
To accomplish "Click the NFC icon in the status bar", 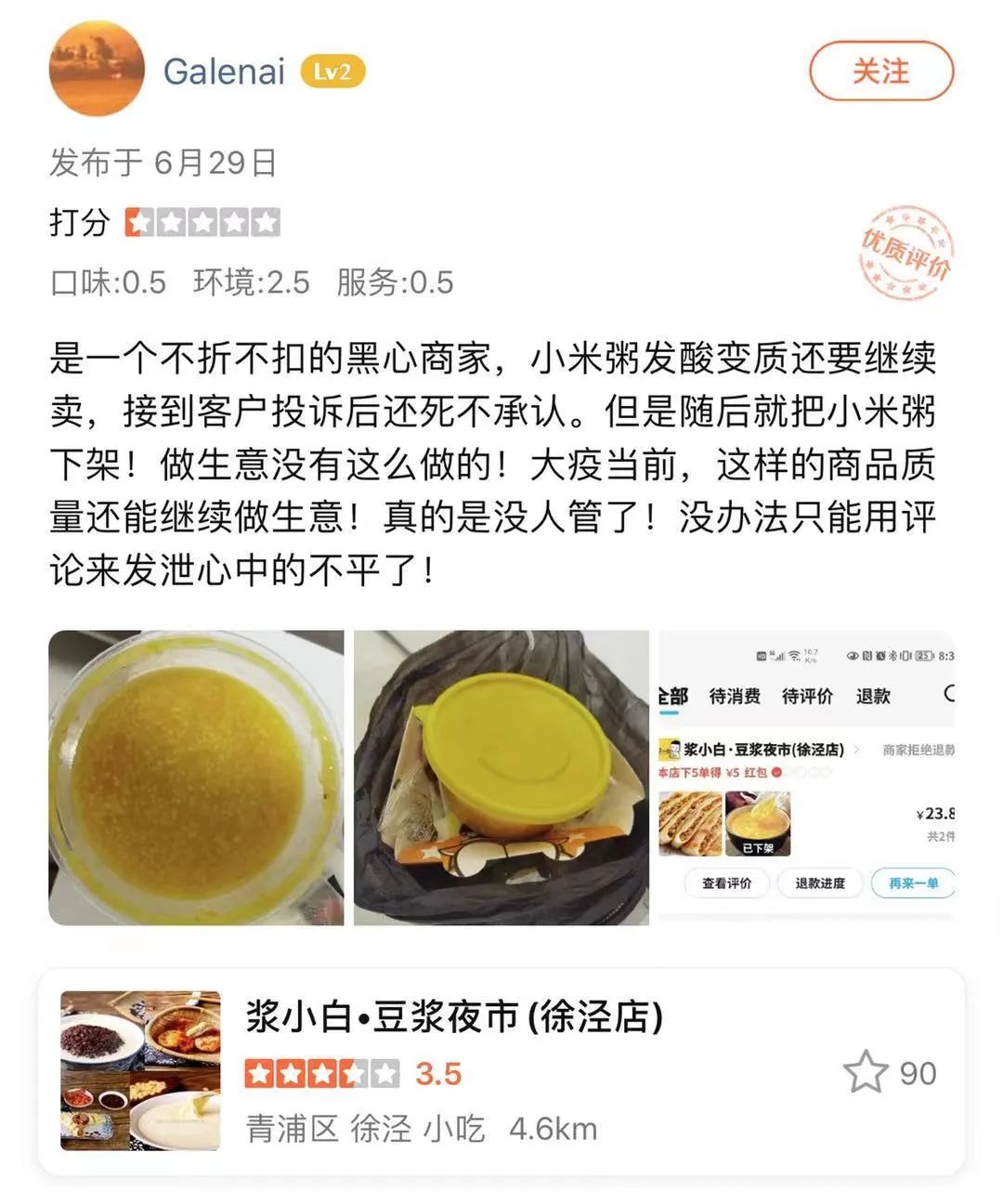I will pos(867,655).
